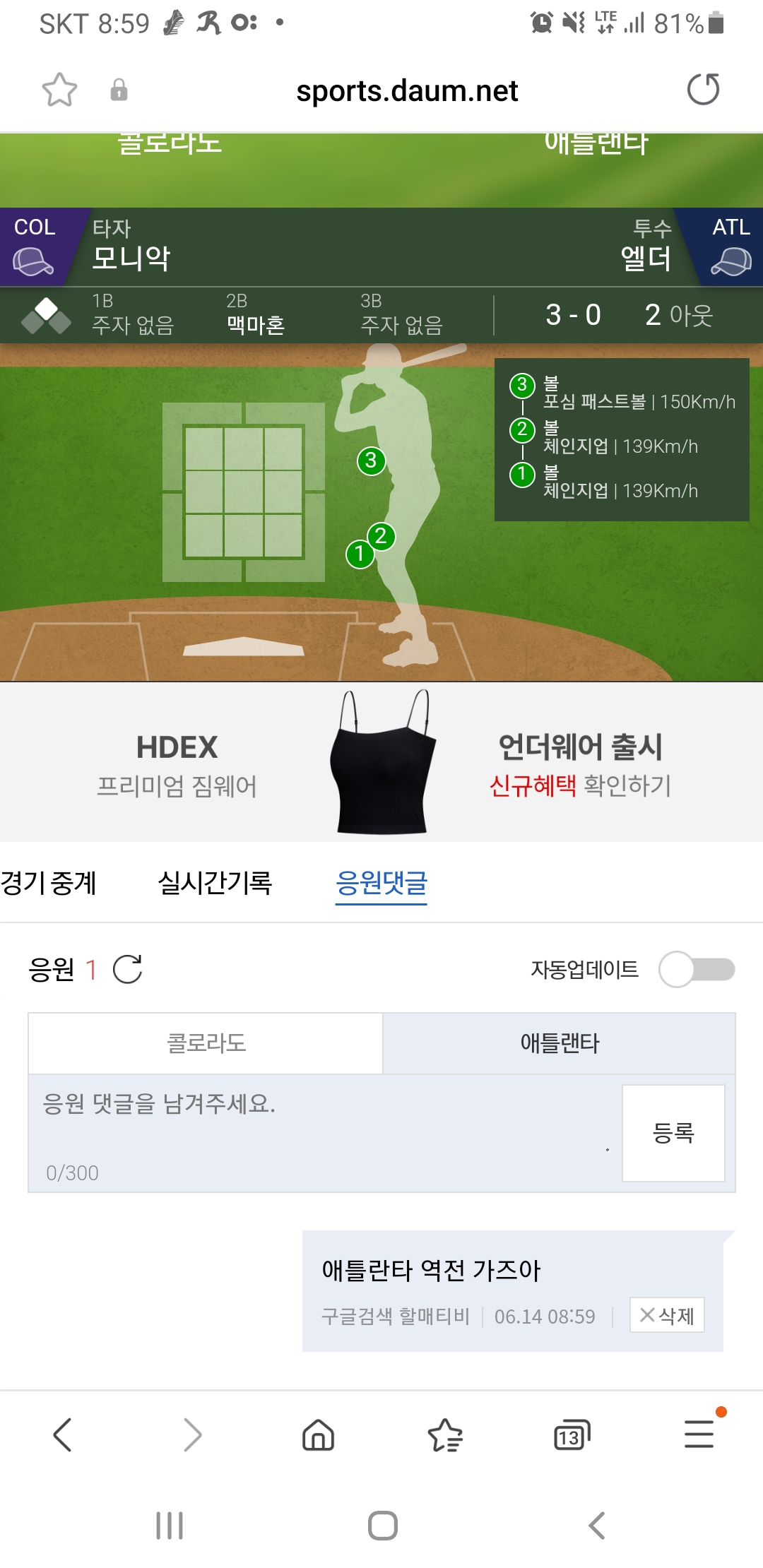Screen dimensions: 763x1568
Task: Submit the comment with 등록 button
Action: [673, 1133]
